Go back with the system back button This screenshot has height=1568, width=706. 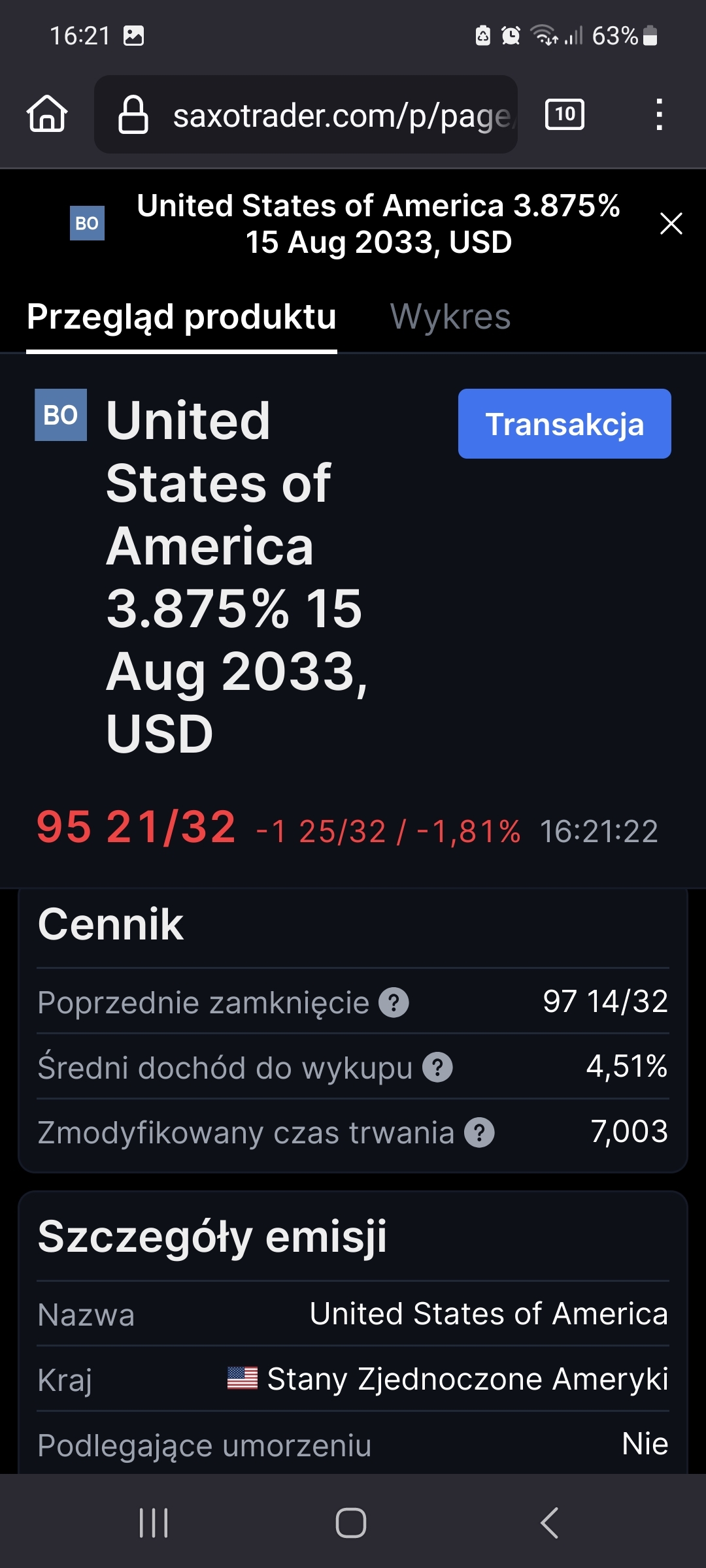549,1523
